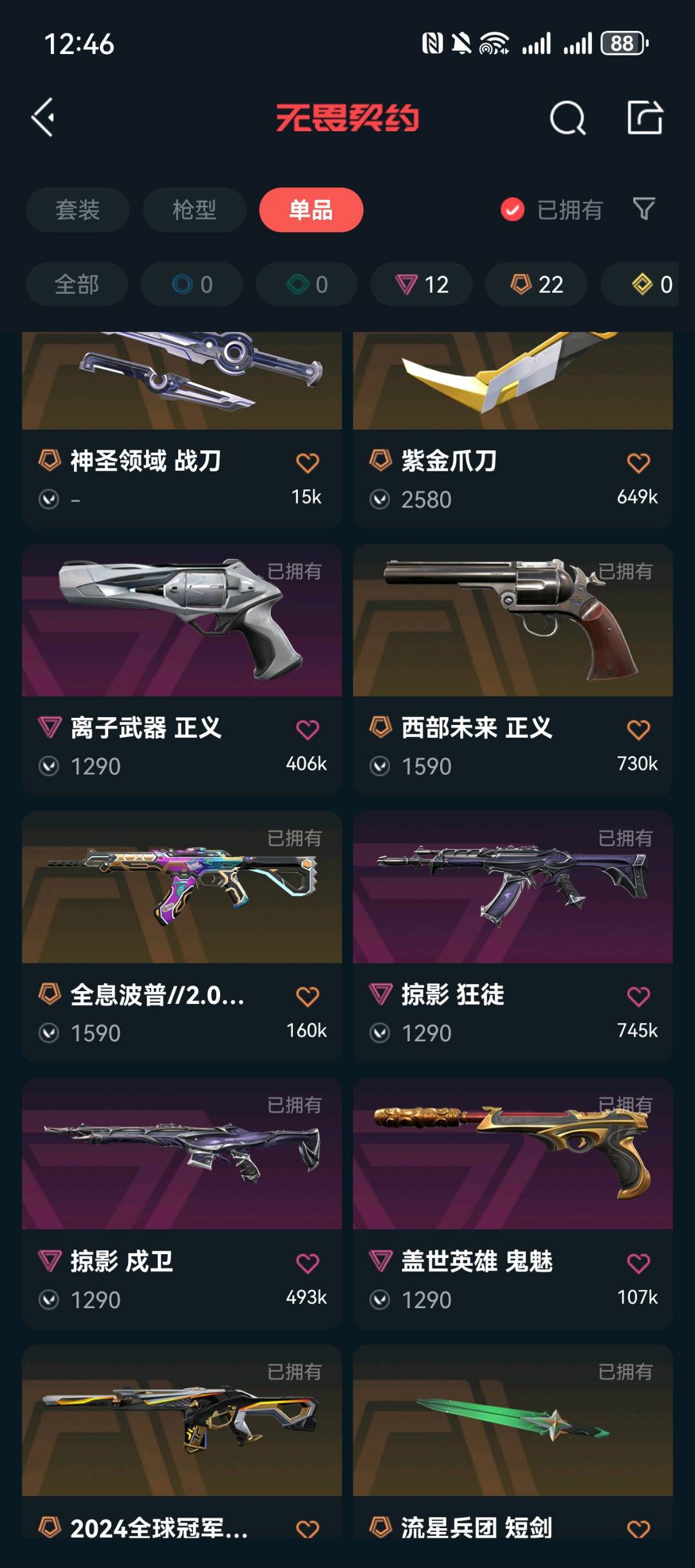
Task: Filter by the orange tier chip showing 22
Action: point(536,284)
